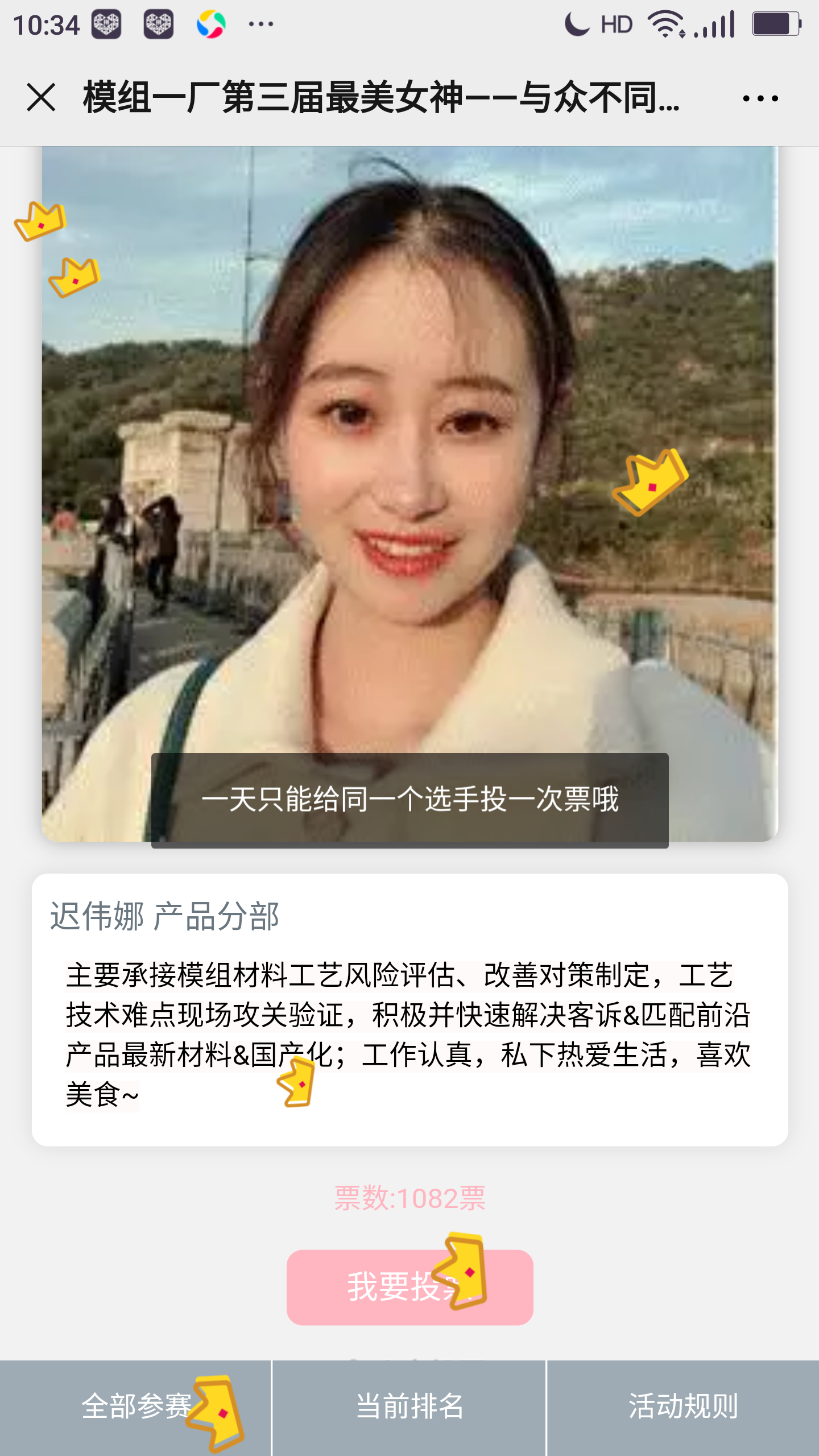The height and width of the screenshot is (1456, 819).
Task: Open the more options menu
Action: pos(760,98)
